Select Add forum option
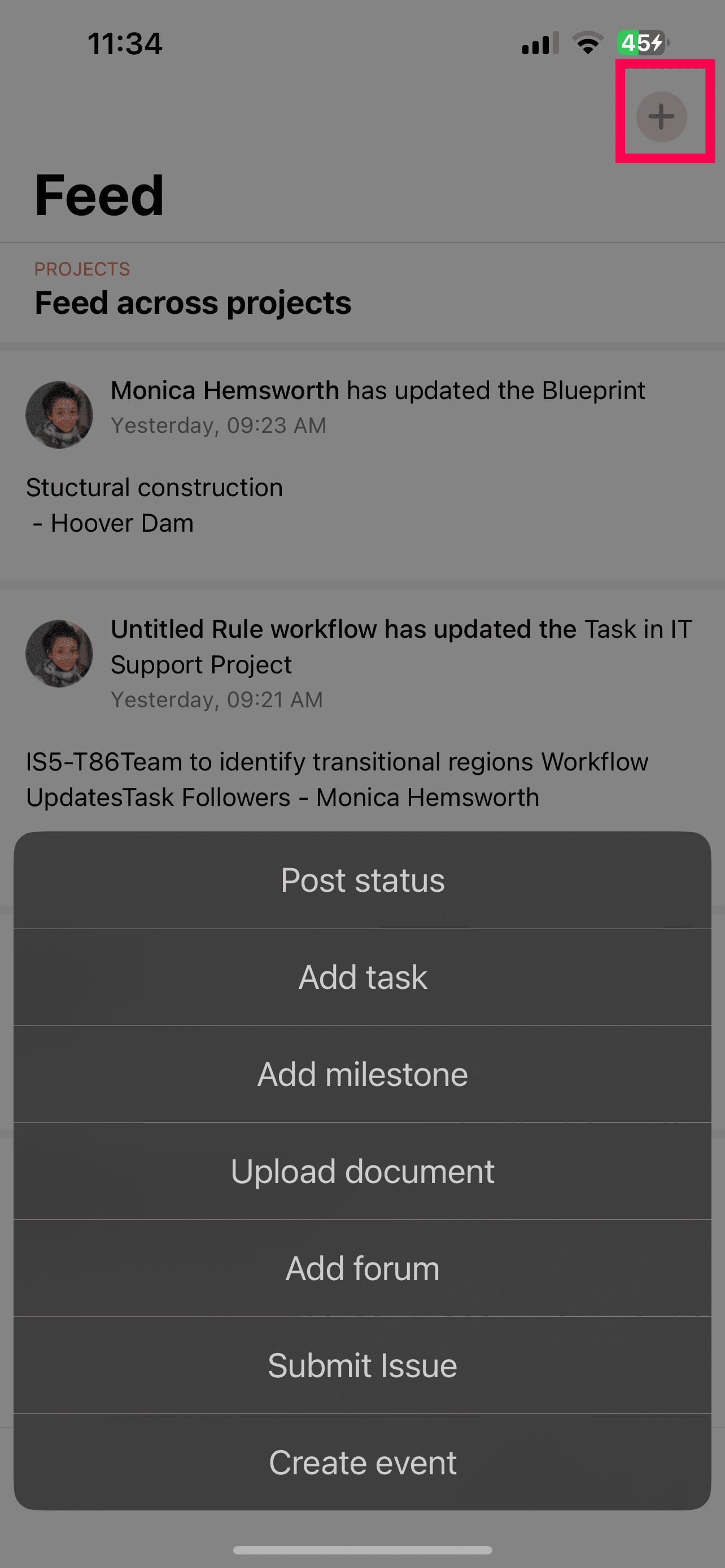Image resolution: width=725 pixels, height=1568 pixels. (363, 1268)
